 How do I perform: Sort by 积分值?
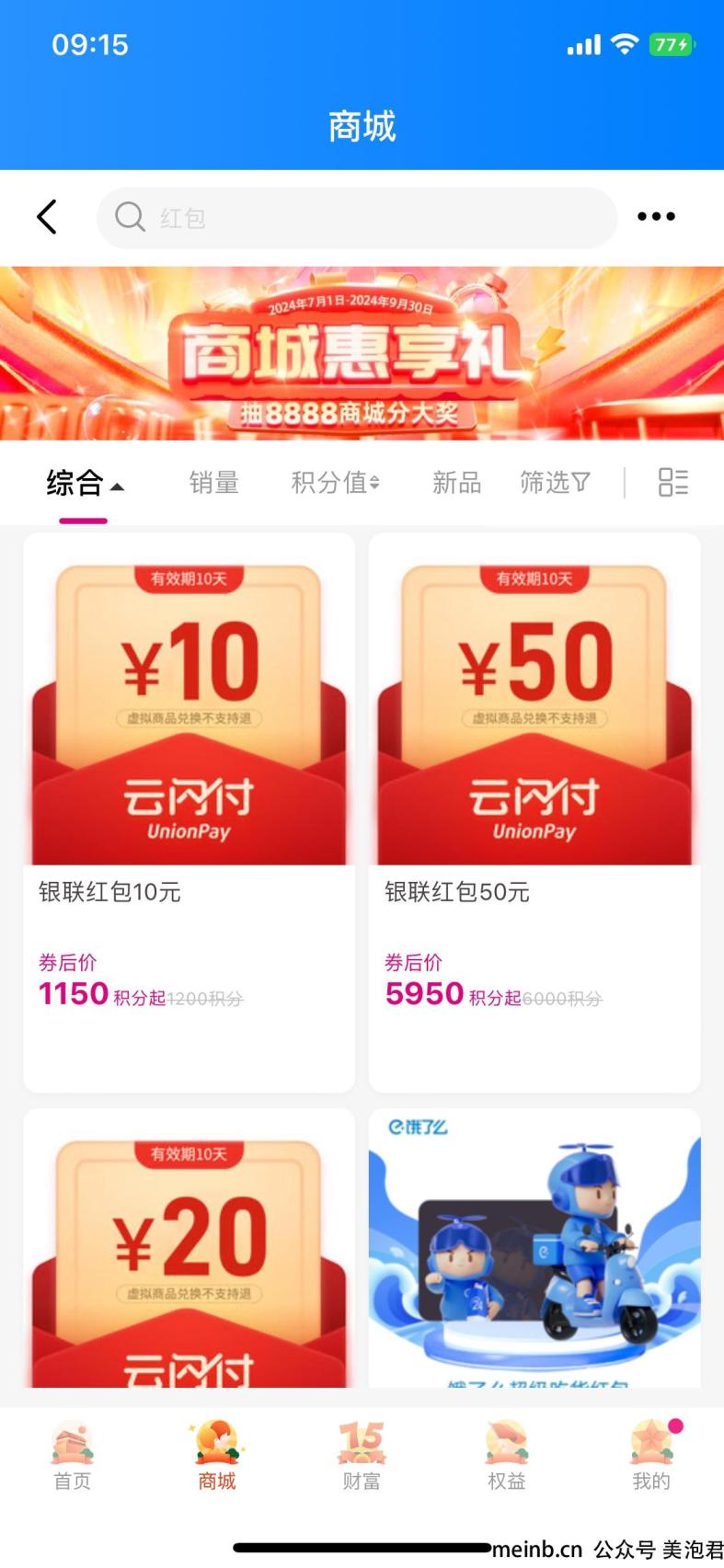335,483
